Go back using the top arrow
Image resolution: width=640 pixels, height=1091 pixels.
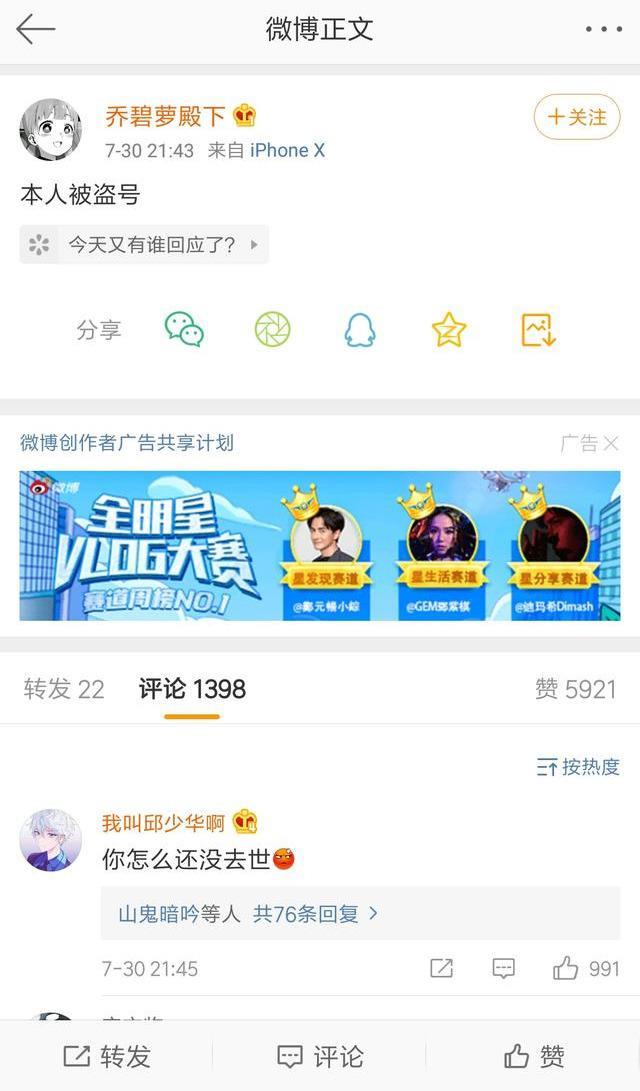tap(35, 29)
